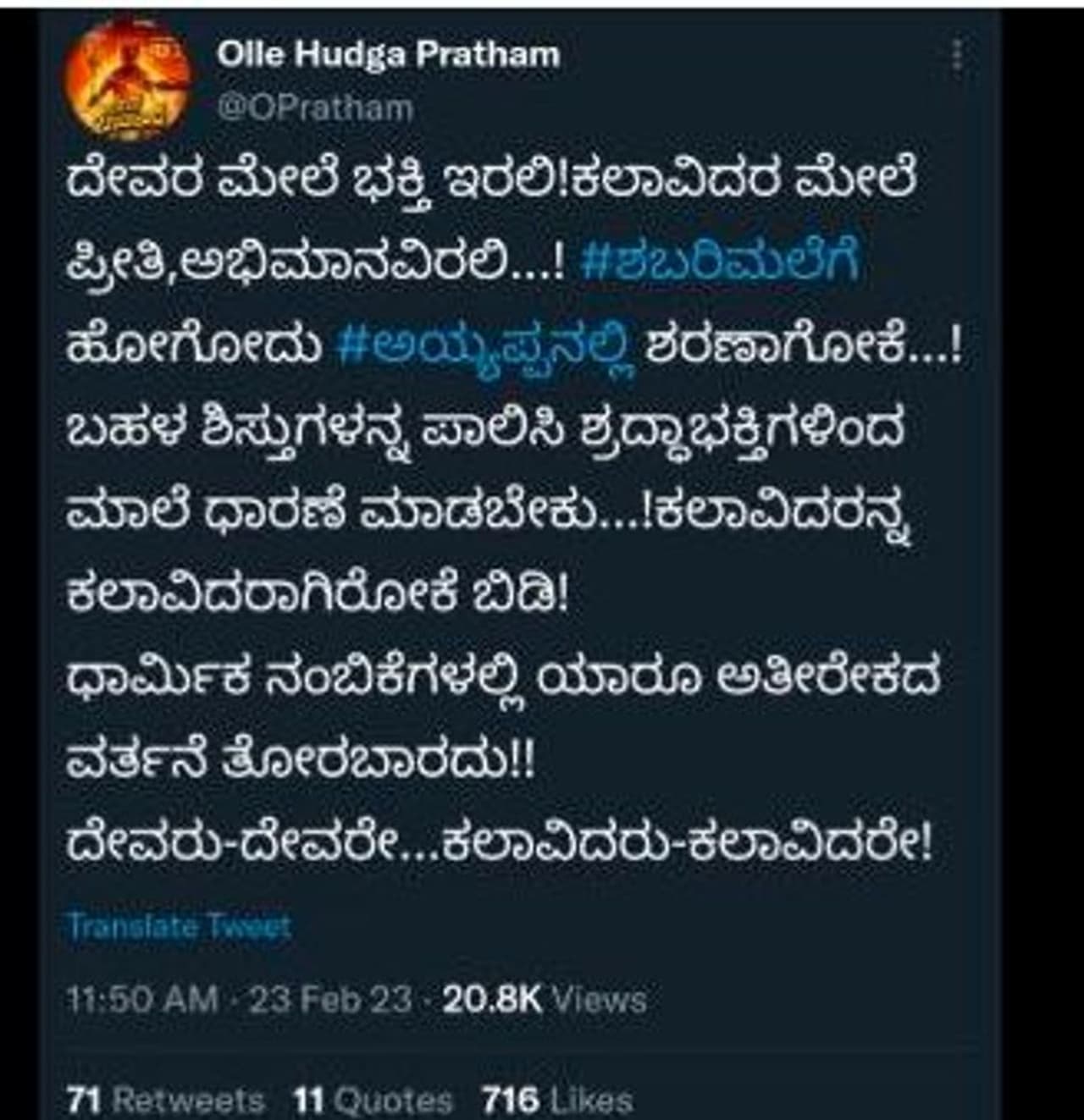Screen dimensions: 1084x1120
Task: View the 716 Likes list
Action: 557,1100
